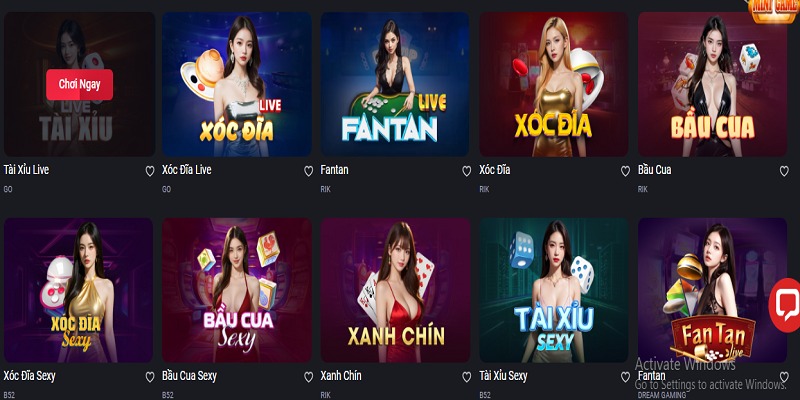The width and height of the screenshot is (800, 400).
Task: Open the Xóc Đĩa Live game tile
Action: pyautogui.click(x=237, y=84)
